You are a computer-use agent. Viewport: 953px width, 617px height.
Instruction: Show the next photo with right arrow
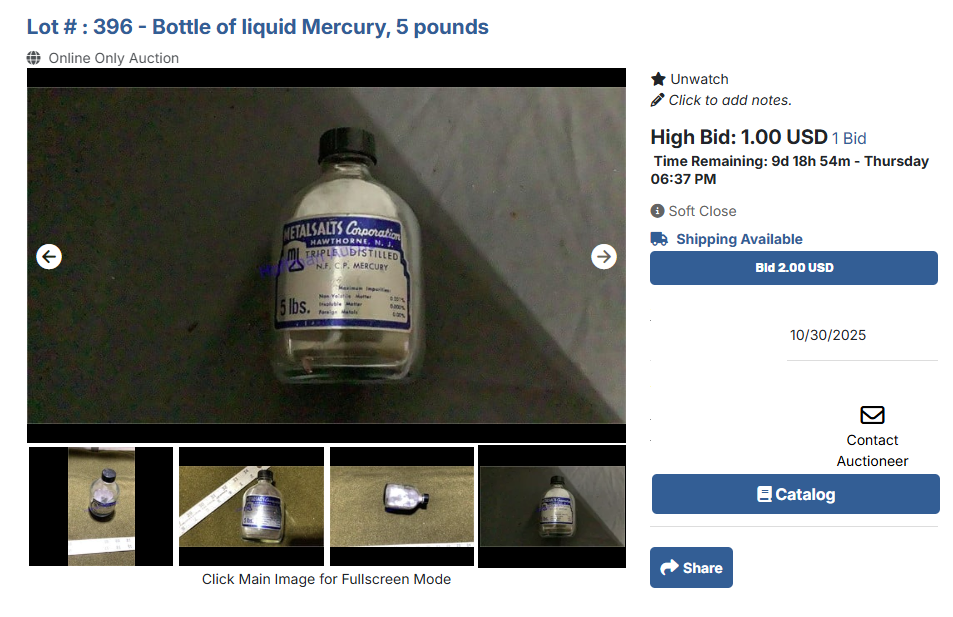pyautogui.click(x=604, y=257)
